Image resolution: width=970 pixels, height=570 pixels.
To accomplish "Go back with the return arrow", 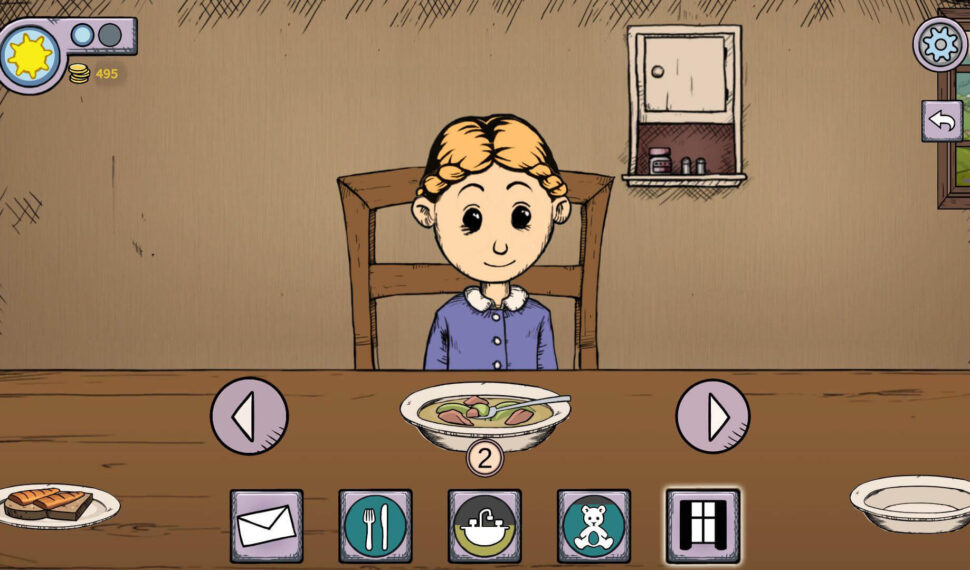I will pyautogui.click(x=941, y=120).
